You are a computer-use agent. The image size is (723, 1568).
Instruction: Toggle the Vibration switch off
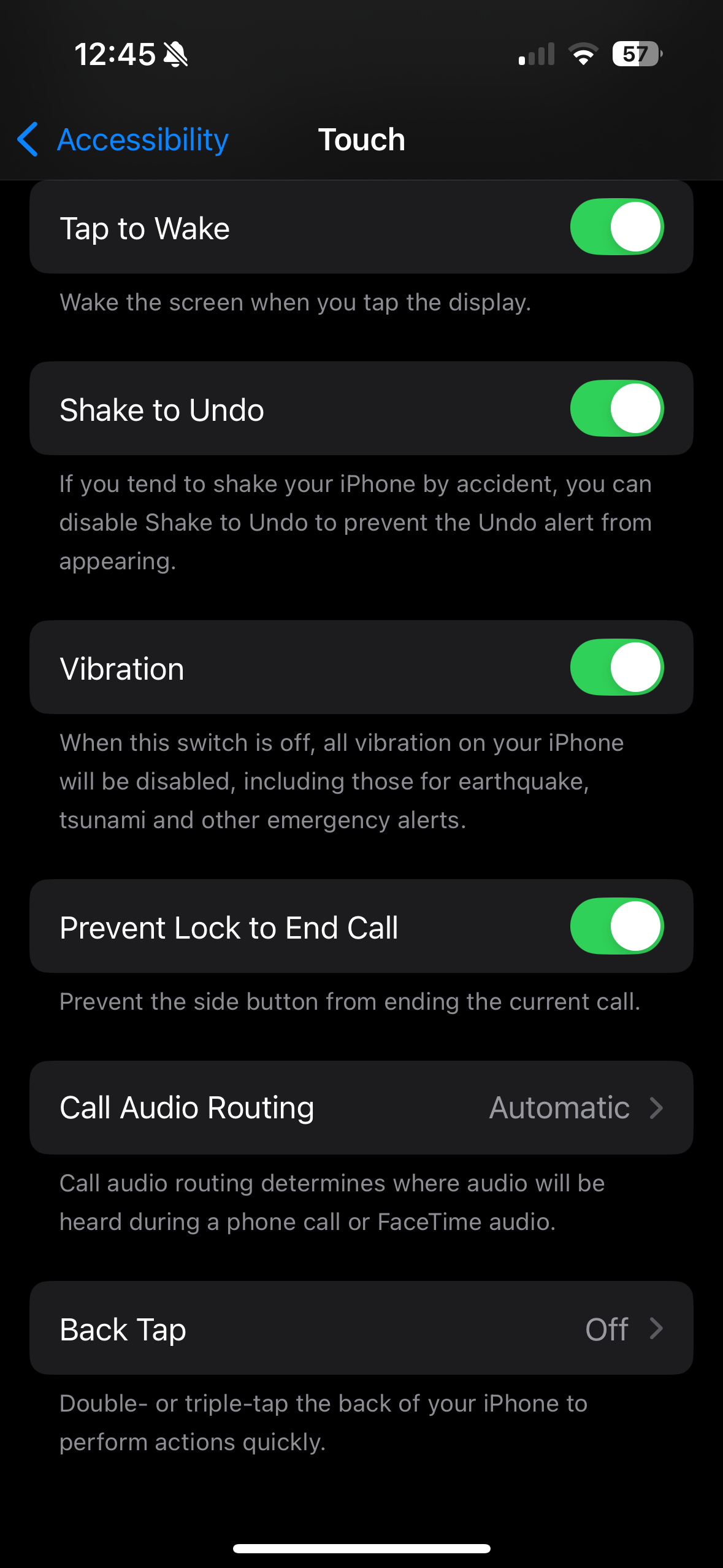[616, 667]
